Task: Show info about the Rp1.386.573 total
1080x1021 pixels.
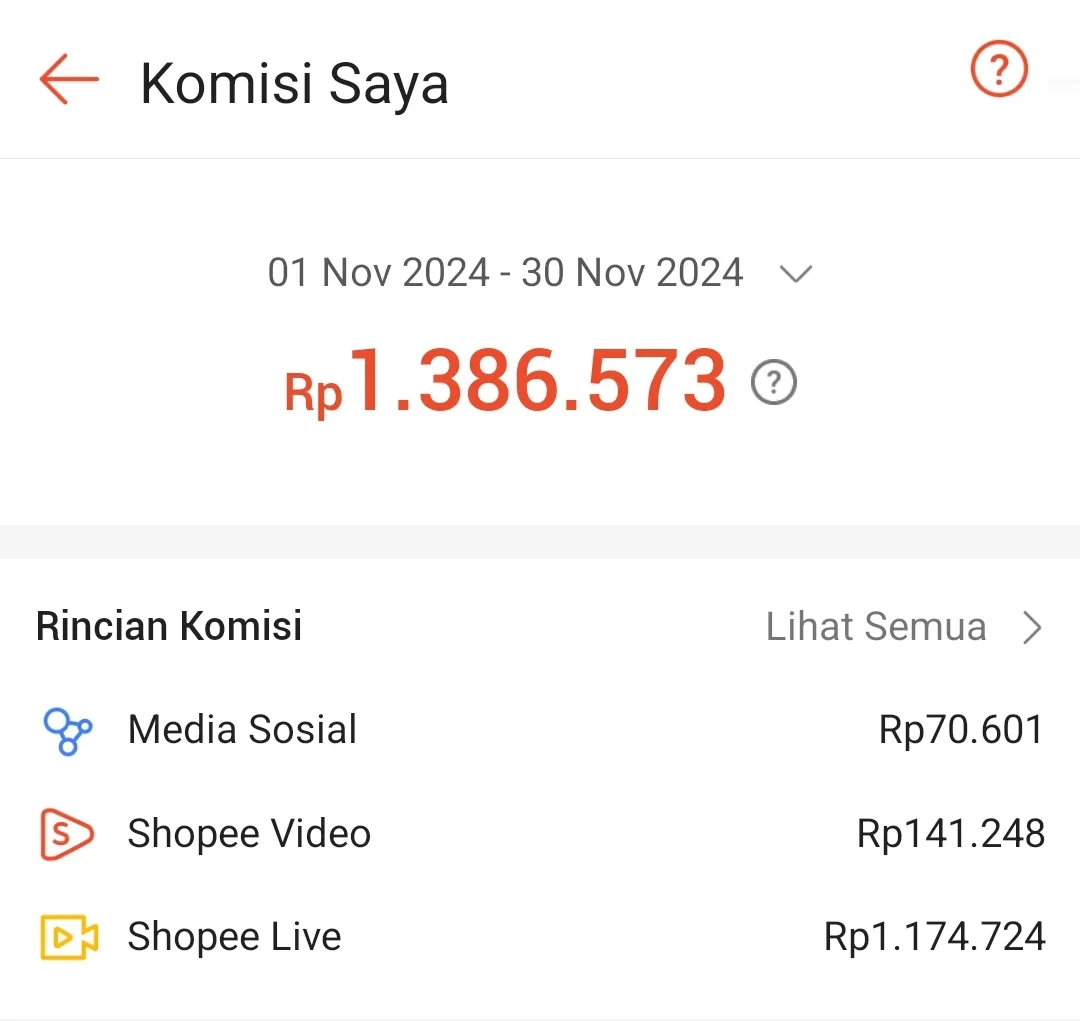Action: pos(774,383)
